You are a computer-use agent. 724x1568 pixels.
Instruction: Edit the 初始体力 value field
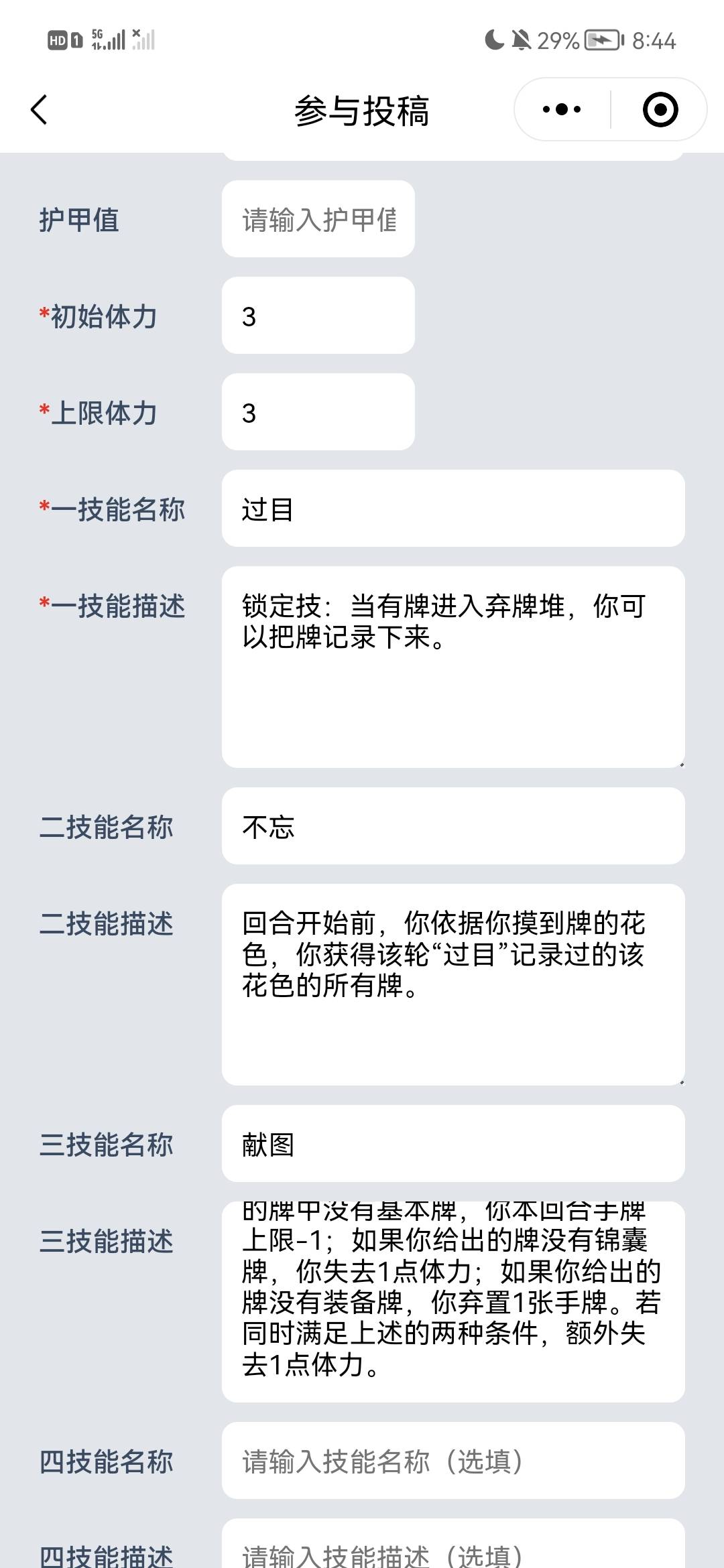pyautogui.click(x=318, y=316)
